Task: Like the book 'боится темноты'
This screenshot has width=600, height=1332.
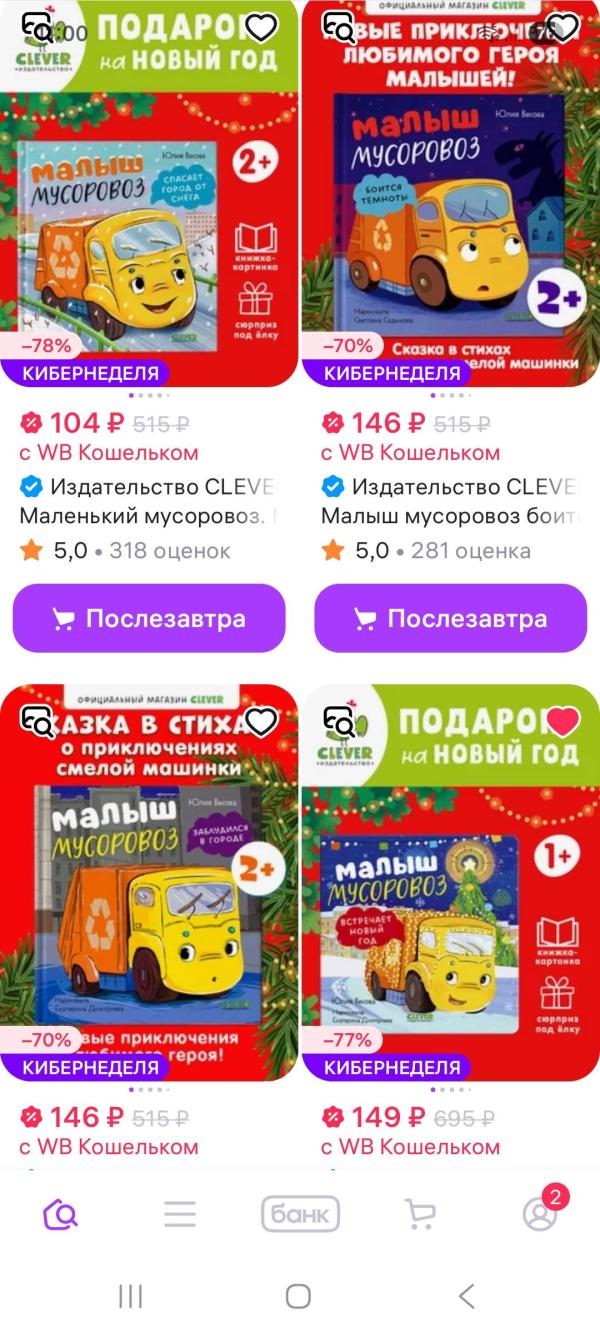Action: click(562, 28)
